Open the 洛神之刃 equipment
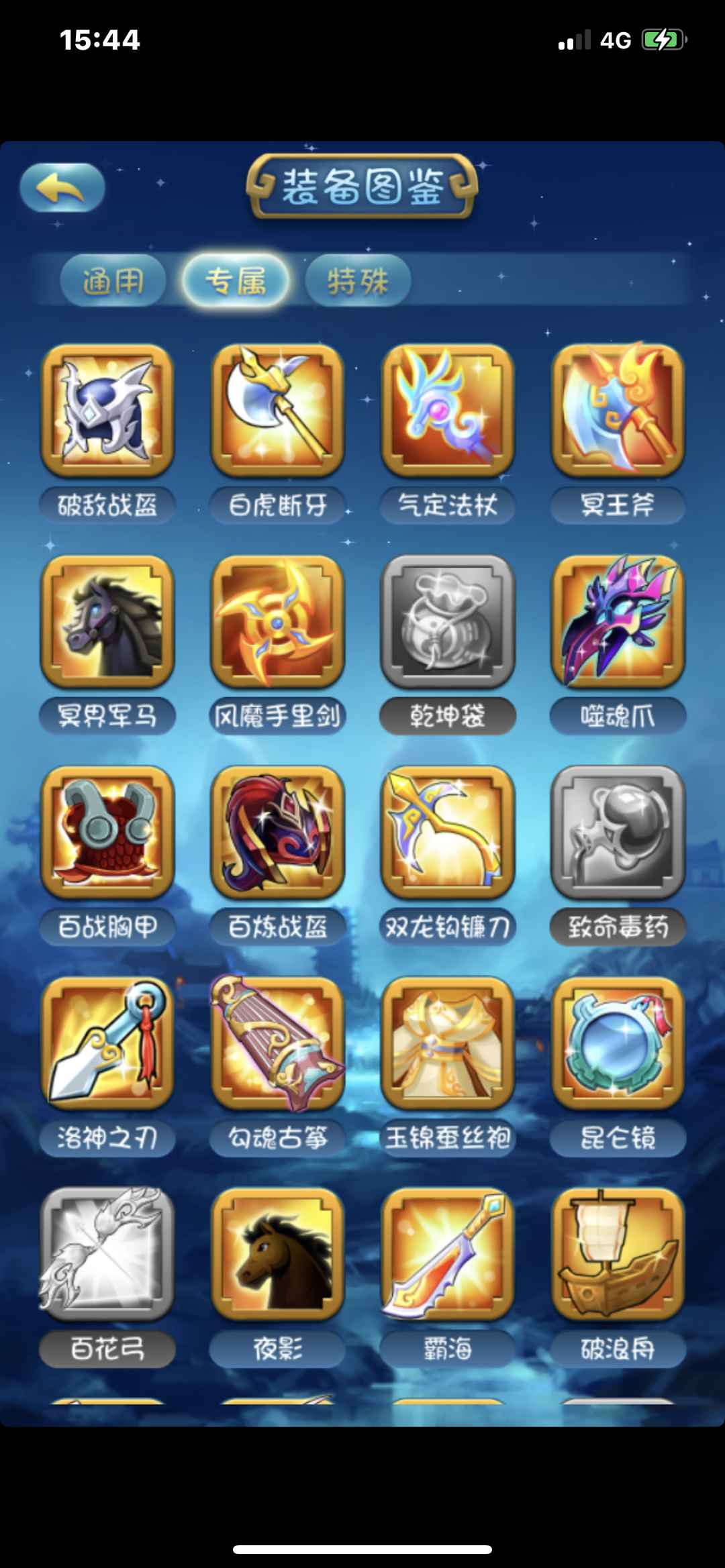Image resolution: width=725 pixels, height=1568 pixels. (107, 1043)
